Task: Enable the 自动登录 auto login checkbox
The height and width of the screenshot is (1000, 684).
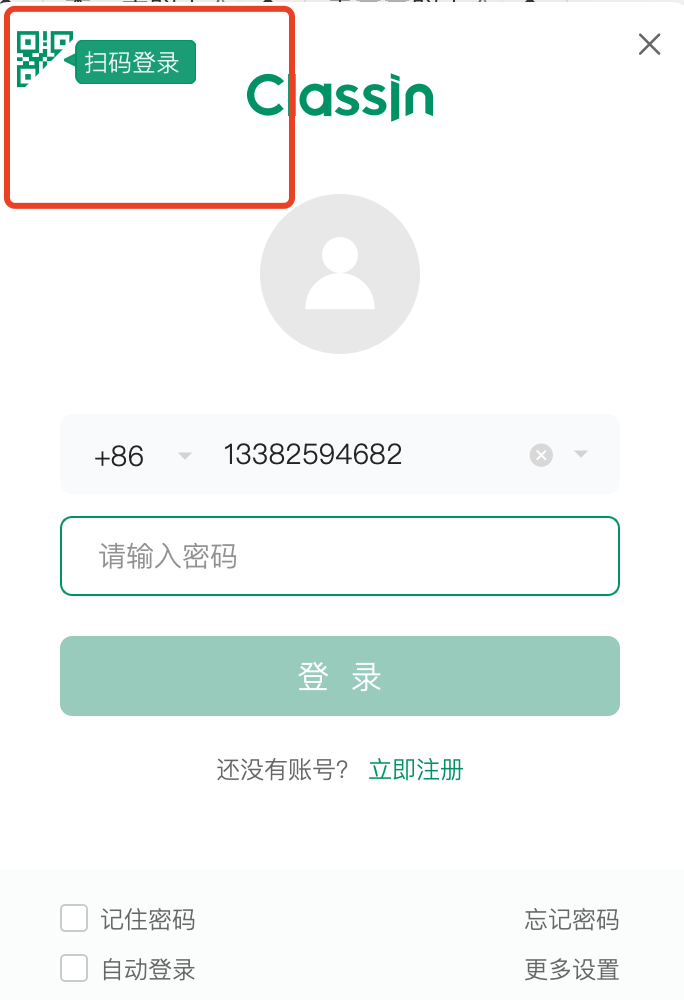Action: tap(75, 969)
